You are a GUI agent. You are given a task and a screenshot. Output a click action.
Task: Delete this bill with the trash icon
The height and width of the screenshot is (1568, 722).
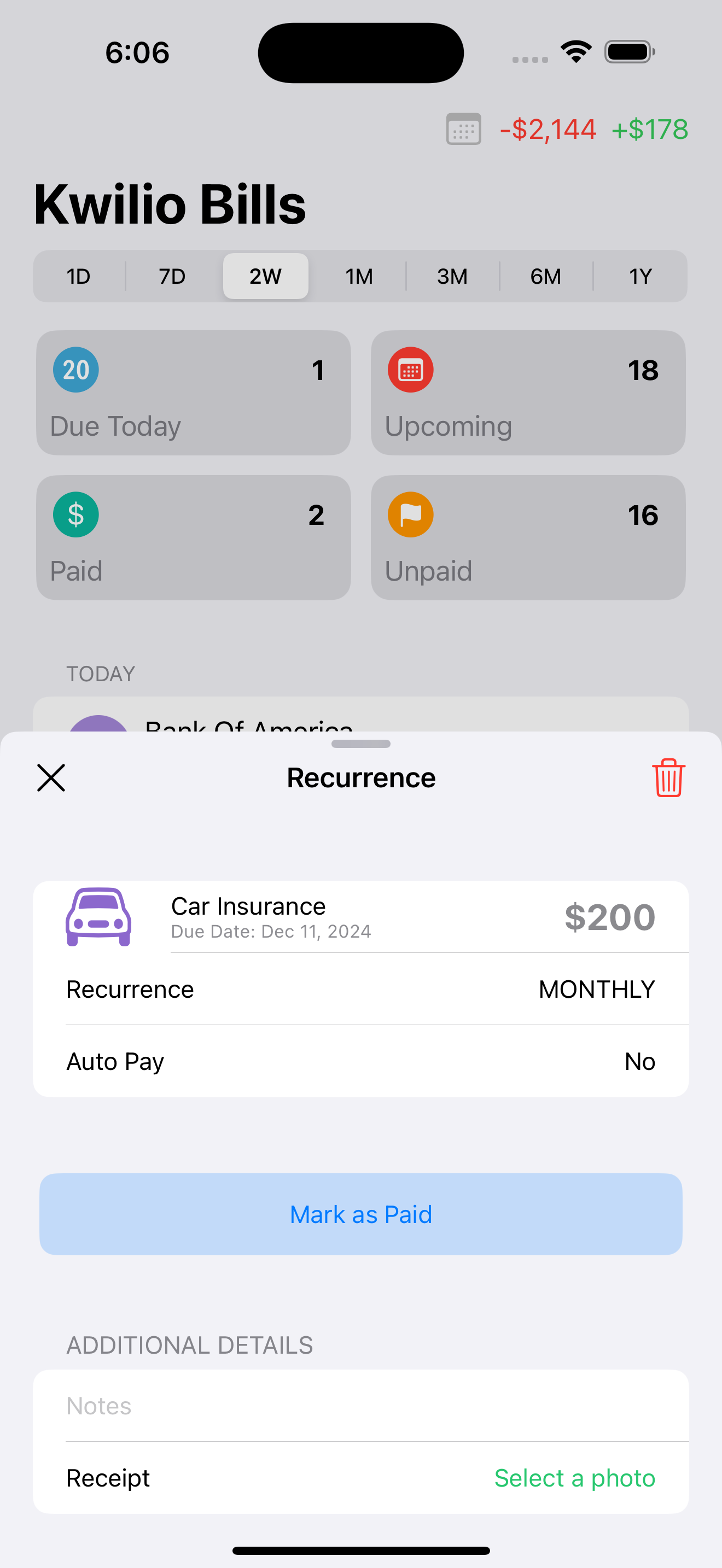(668, 778)
